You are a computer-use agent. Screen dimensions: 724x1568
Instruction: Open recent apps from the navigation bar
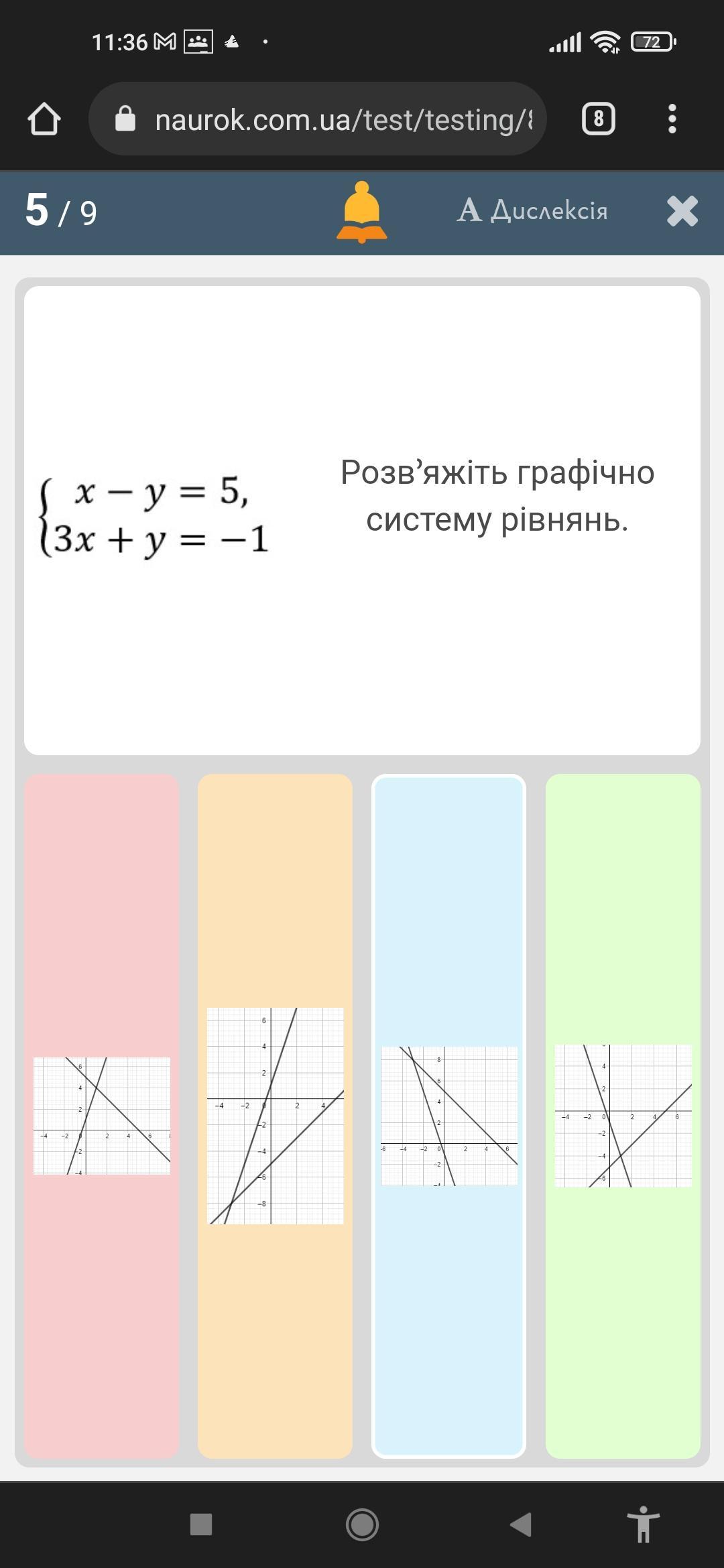pyautogui.click(x=201, y=1524)
